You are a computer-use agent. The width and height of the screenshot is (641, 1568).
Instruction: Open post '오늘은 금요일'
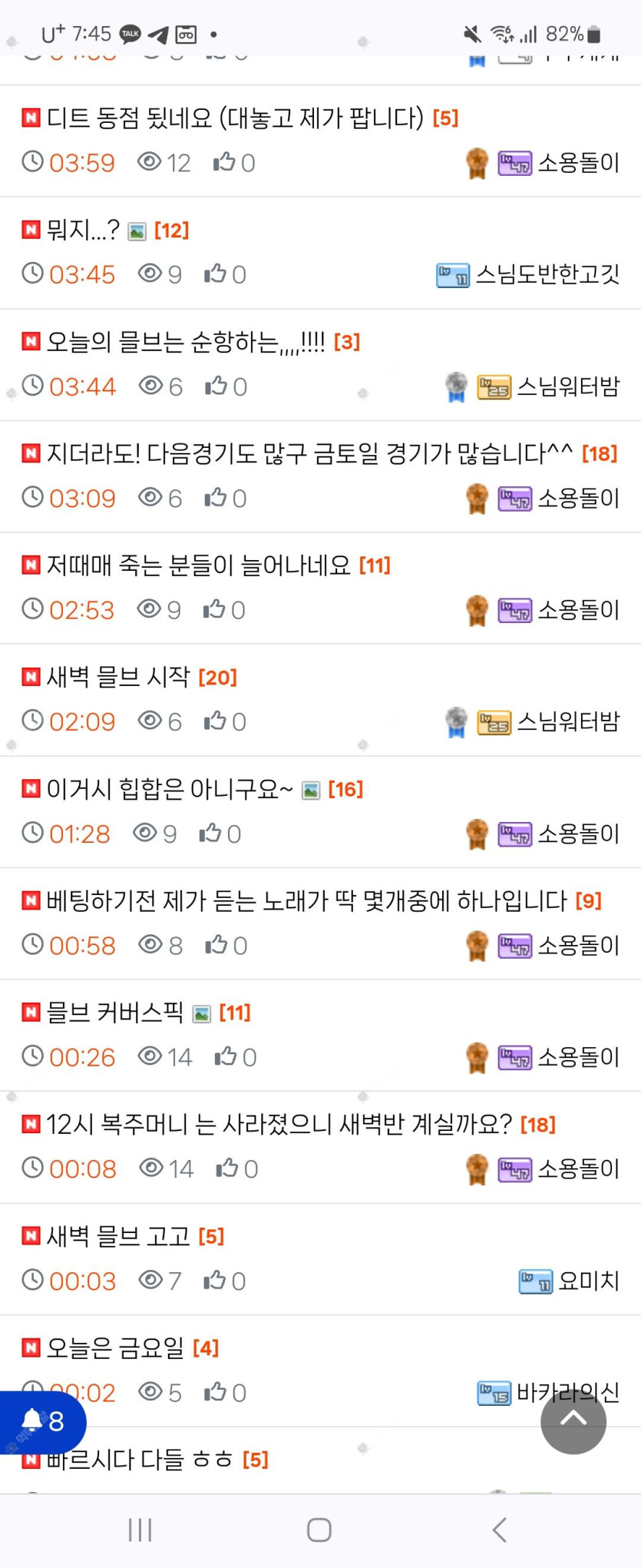115,1348
